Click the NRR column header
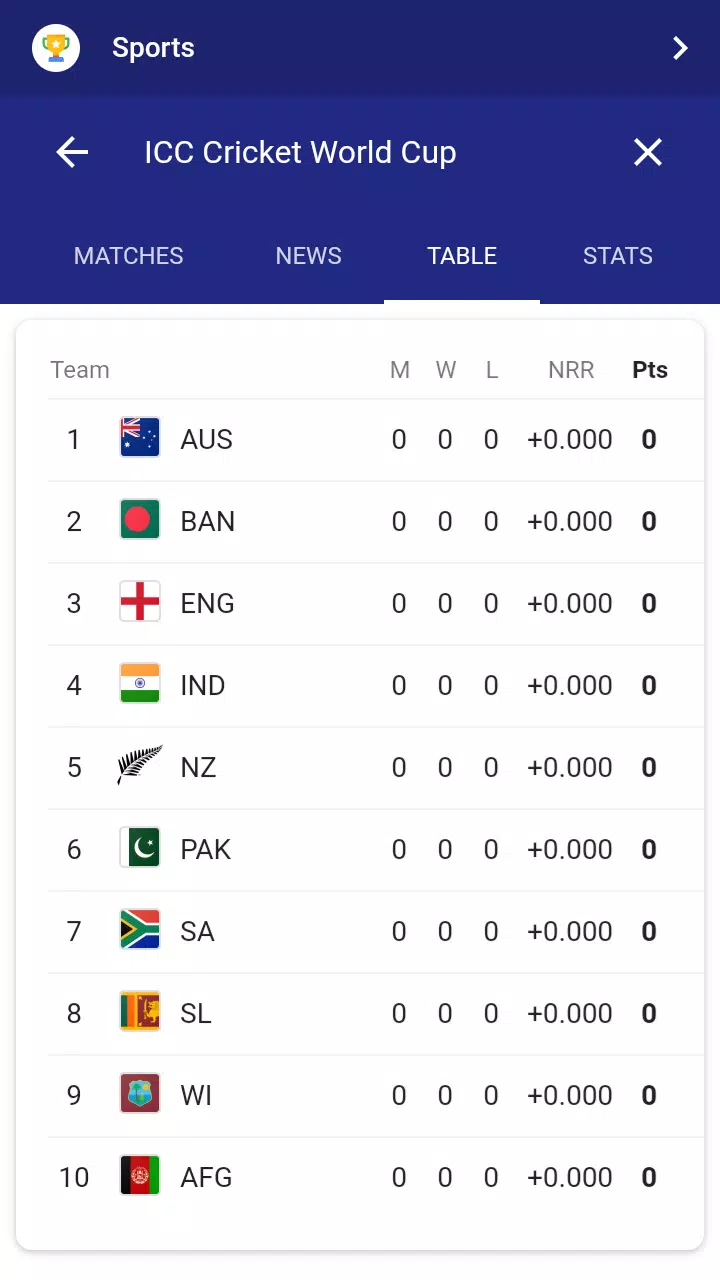 pyautogui.click(x=571, y=369)
